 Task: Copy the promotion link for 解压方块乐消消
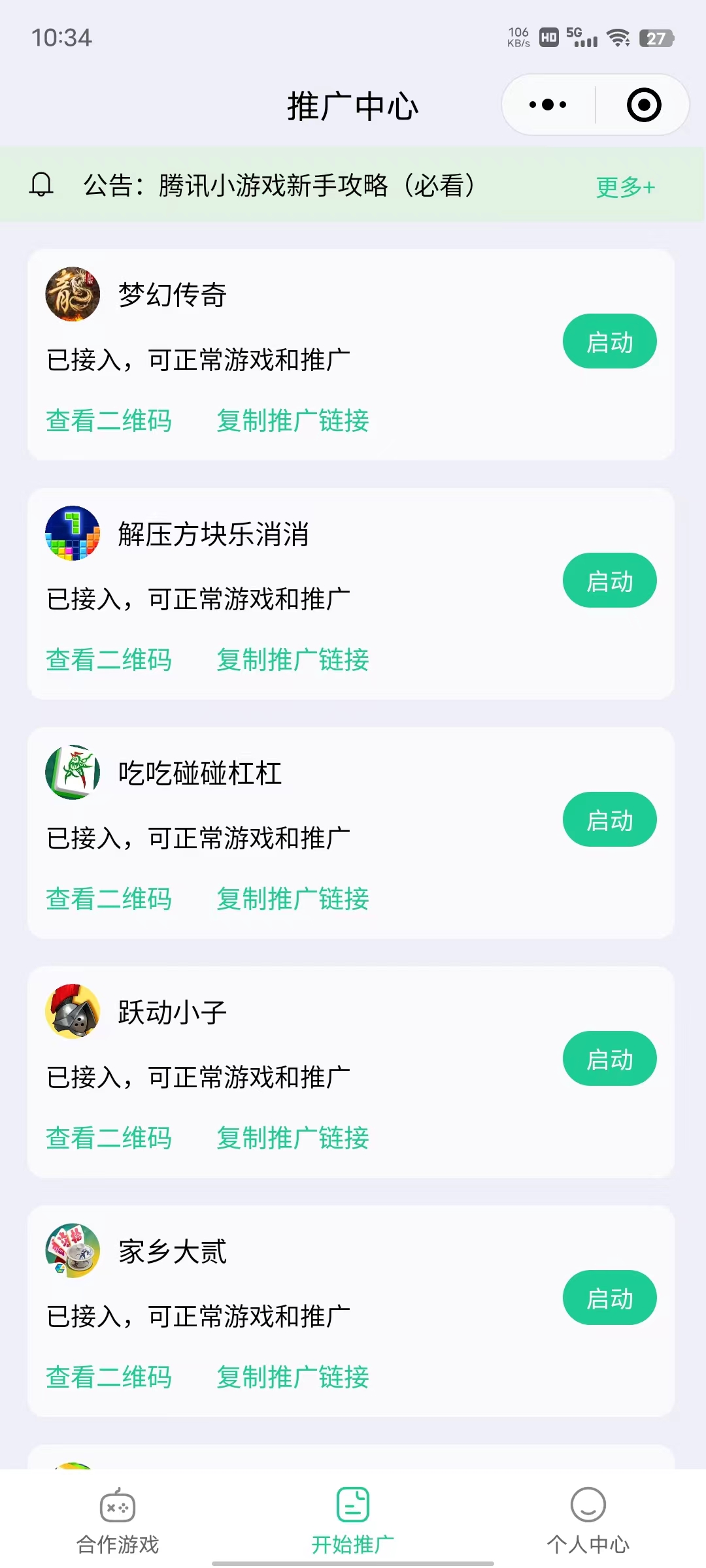[293, 659]
